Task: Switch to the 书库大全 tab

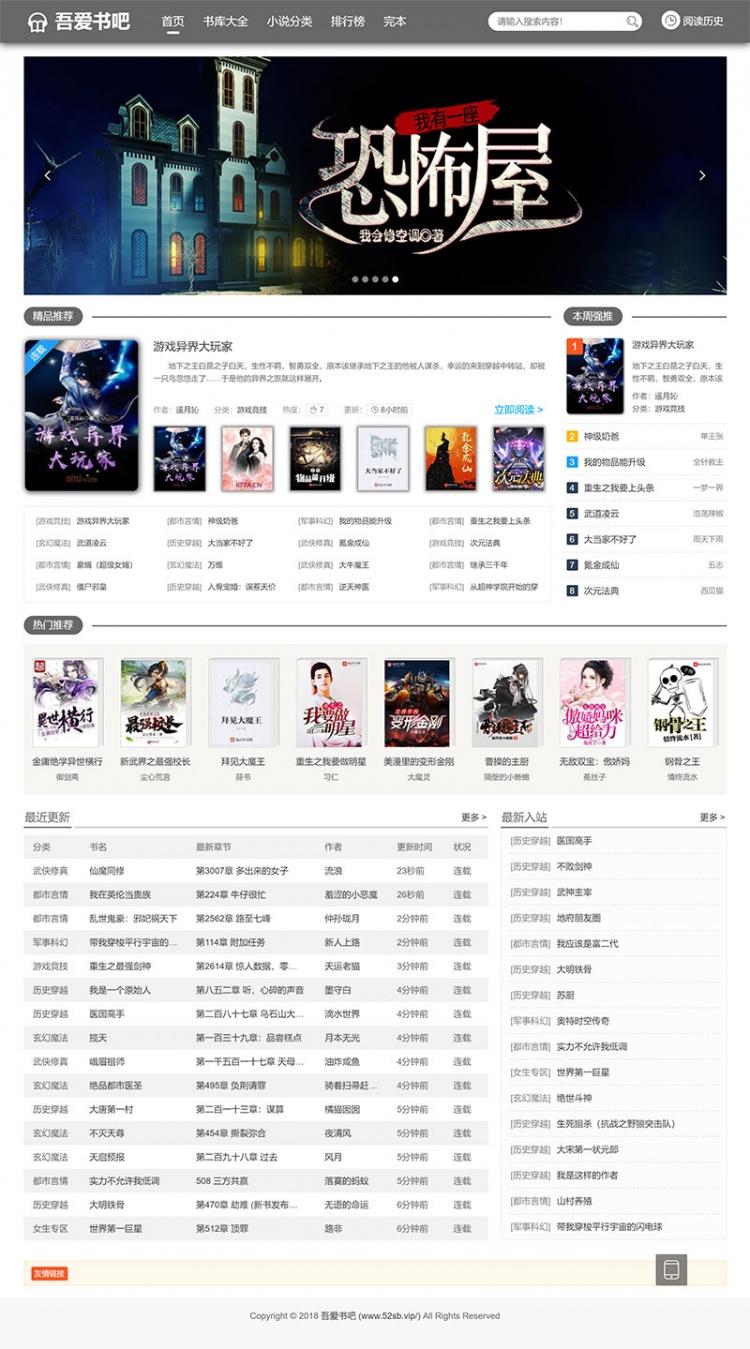Action: 225,21
